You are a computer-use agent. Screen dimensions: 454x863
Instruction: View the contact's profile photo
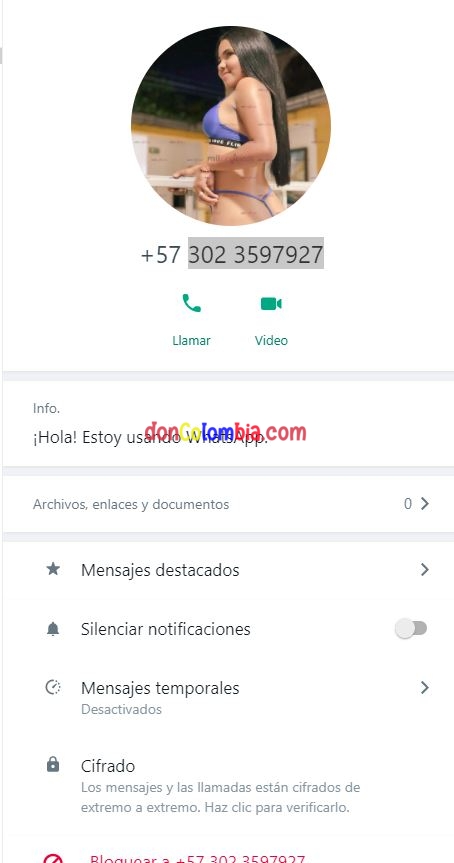click(x=231, y=126)
